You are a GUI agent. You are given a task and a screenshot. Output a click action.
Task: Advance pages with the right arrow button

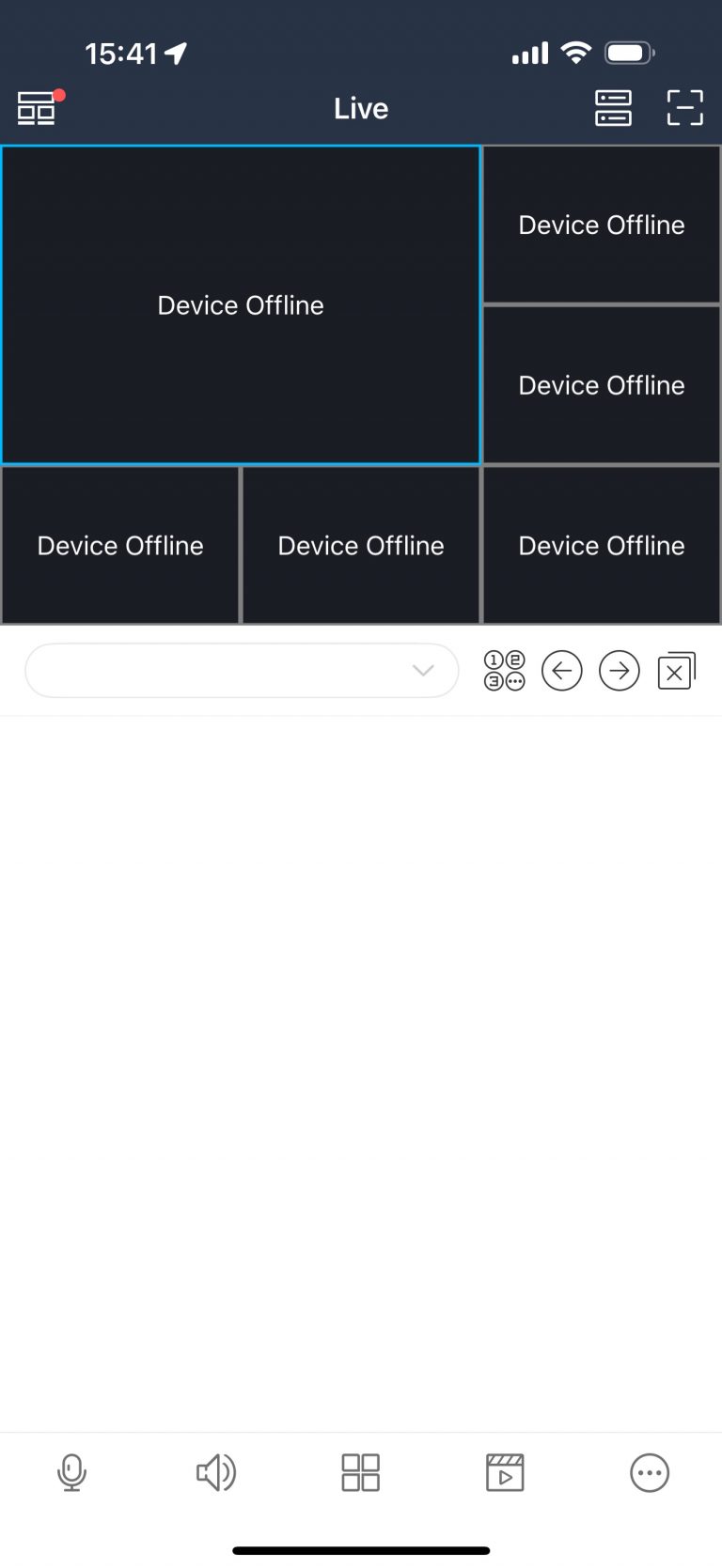pos(619,670)
